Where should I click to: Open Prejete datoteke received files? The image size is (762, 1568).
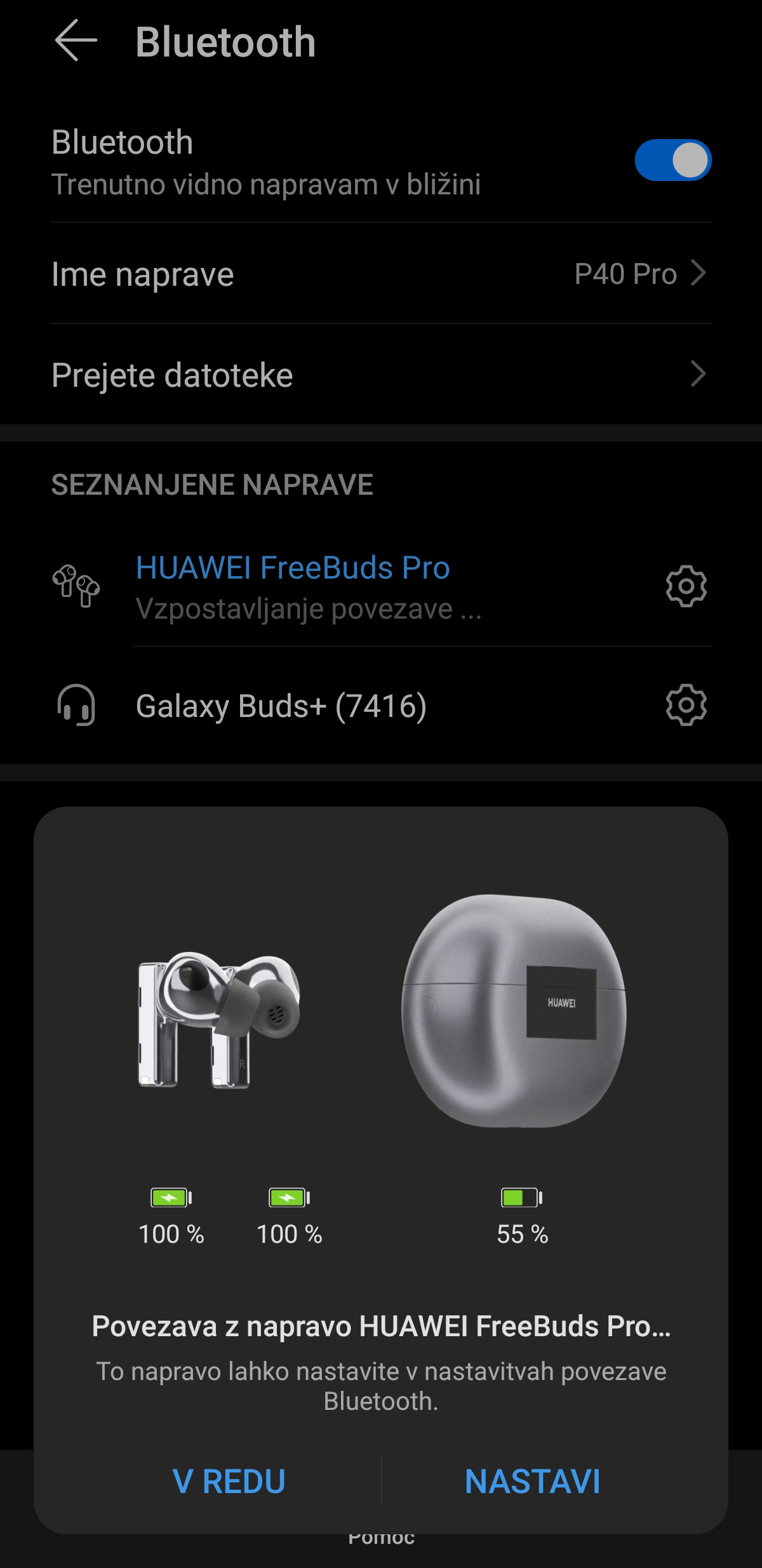point(381,375)
